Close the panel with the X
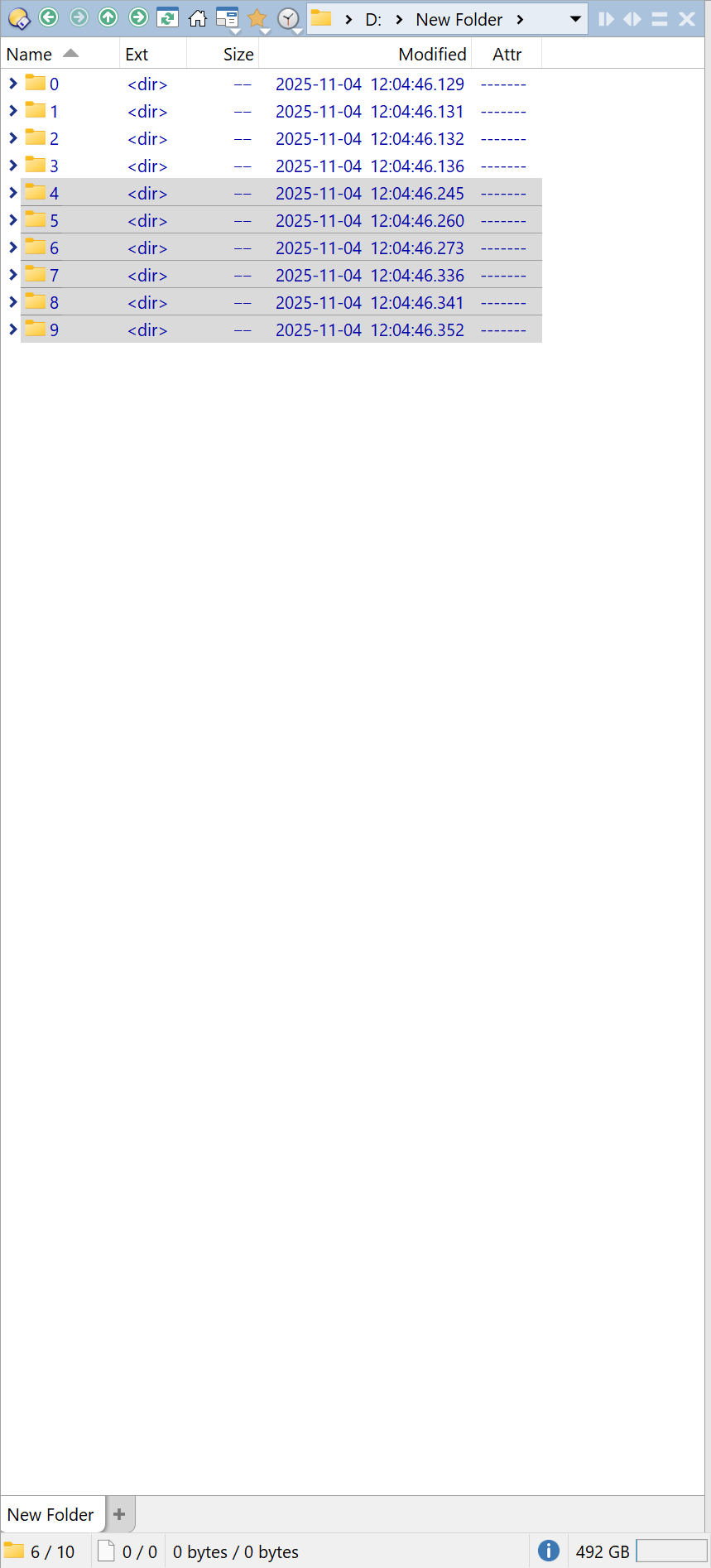Screen dimensions: 711x1568 click(686, 19)
